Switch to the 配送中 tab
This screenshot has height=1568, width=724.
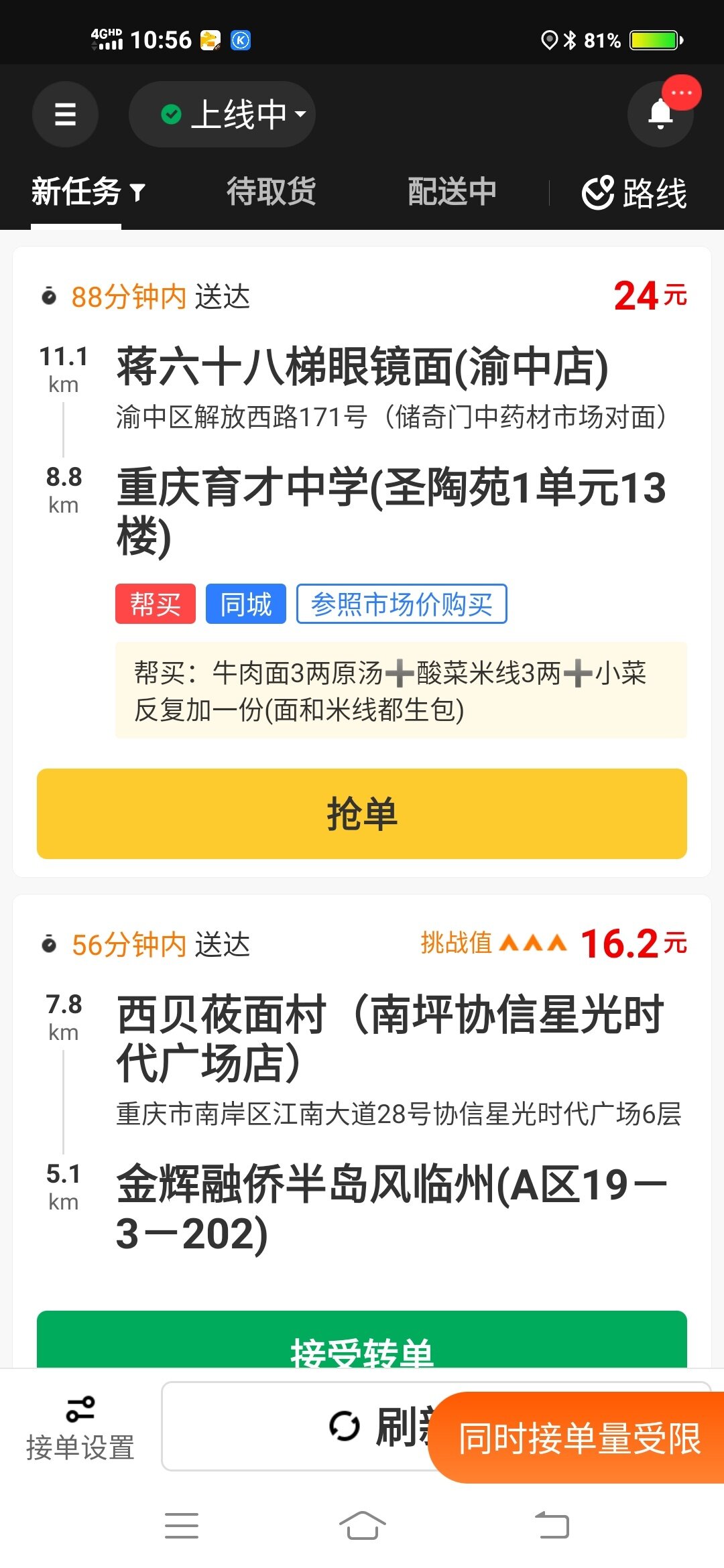click(452, 193)
